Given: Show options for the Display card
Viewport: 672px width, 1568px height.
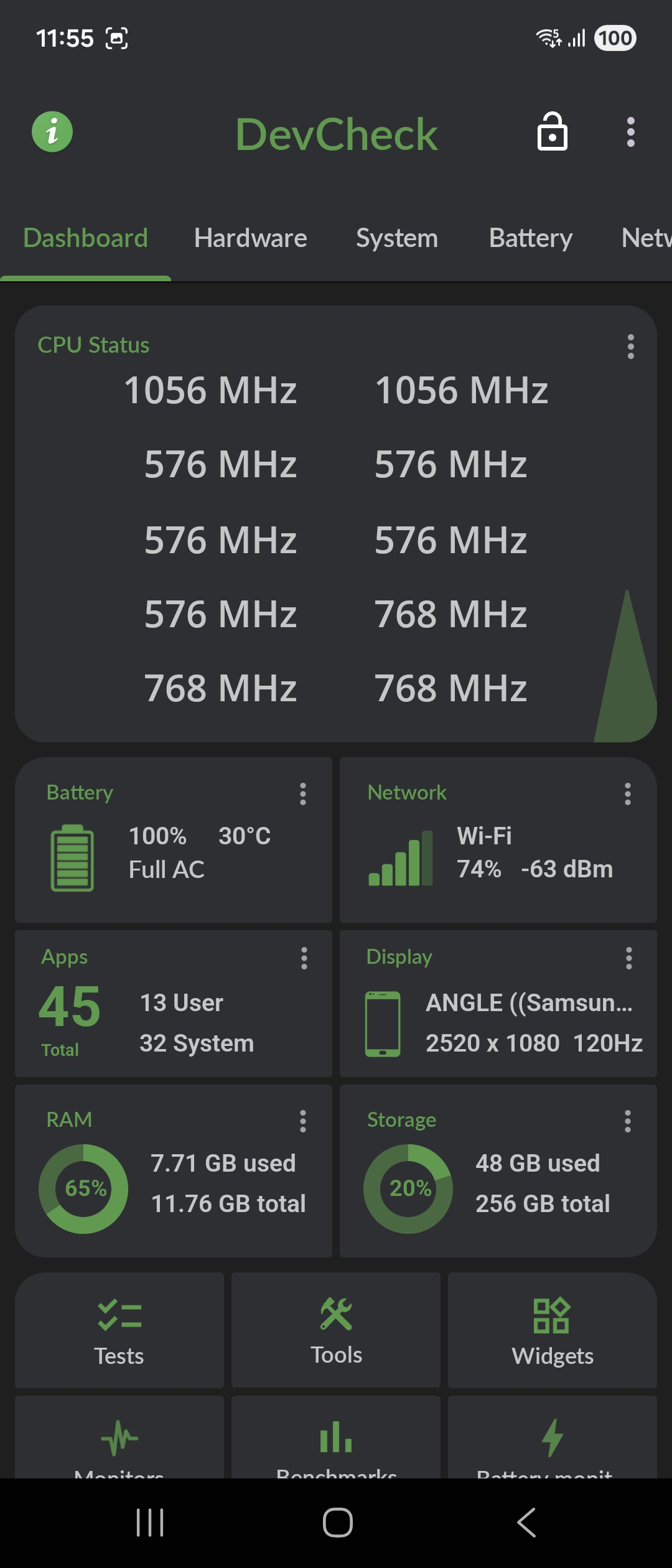Looking at the screenshot, I should [x=628, y=958].
